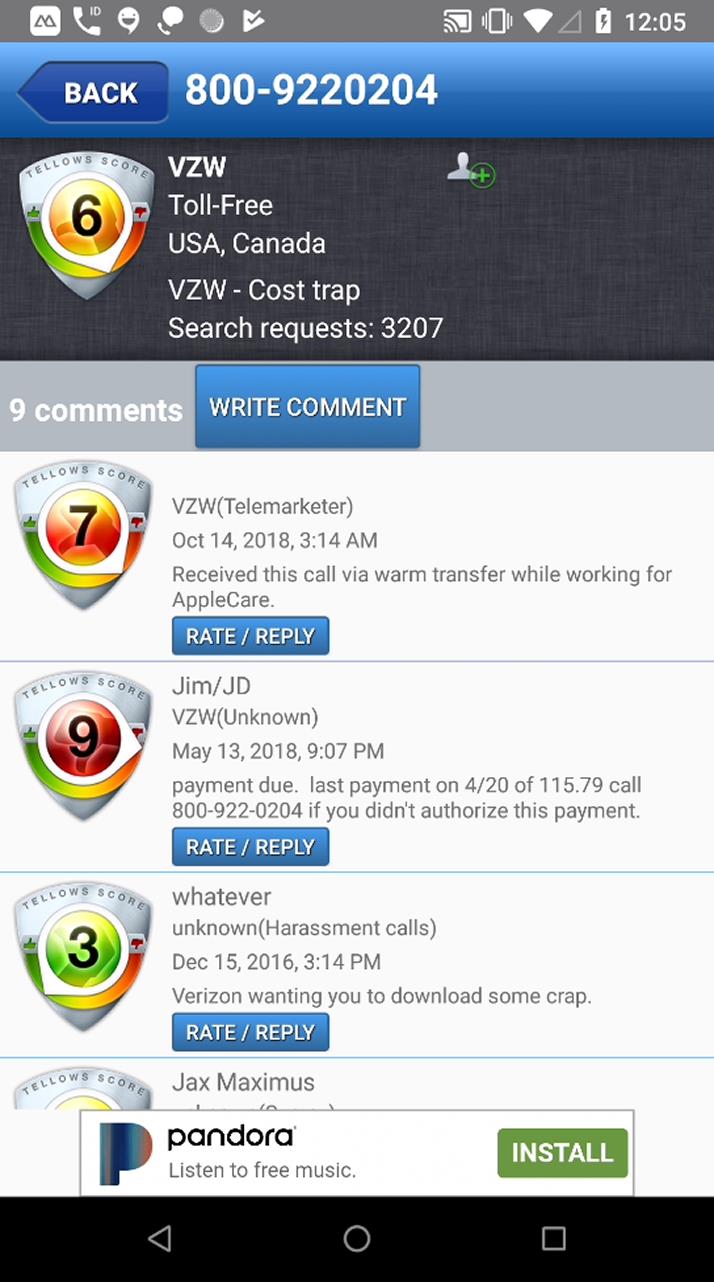Screen dimensions: 714x1282
Task: Install Pandora from the ad banner
Action: point(562,1153)
